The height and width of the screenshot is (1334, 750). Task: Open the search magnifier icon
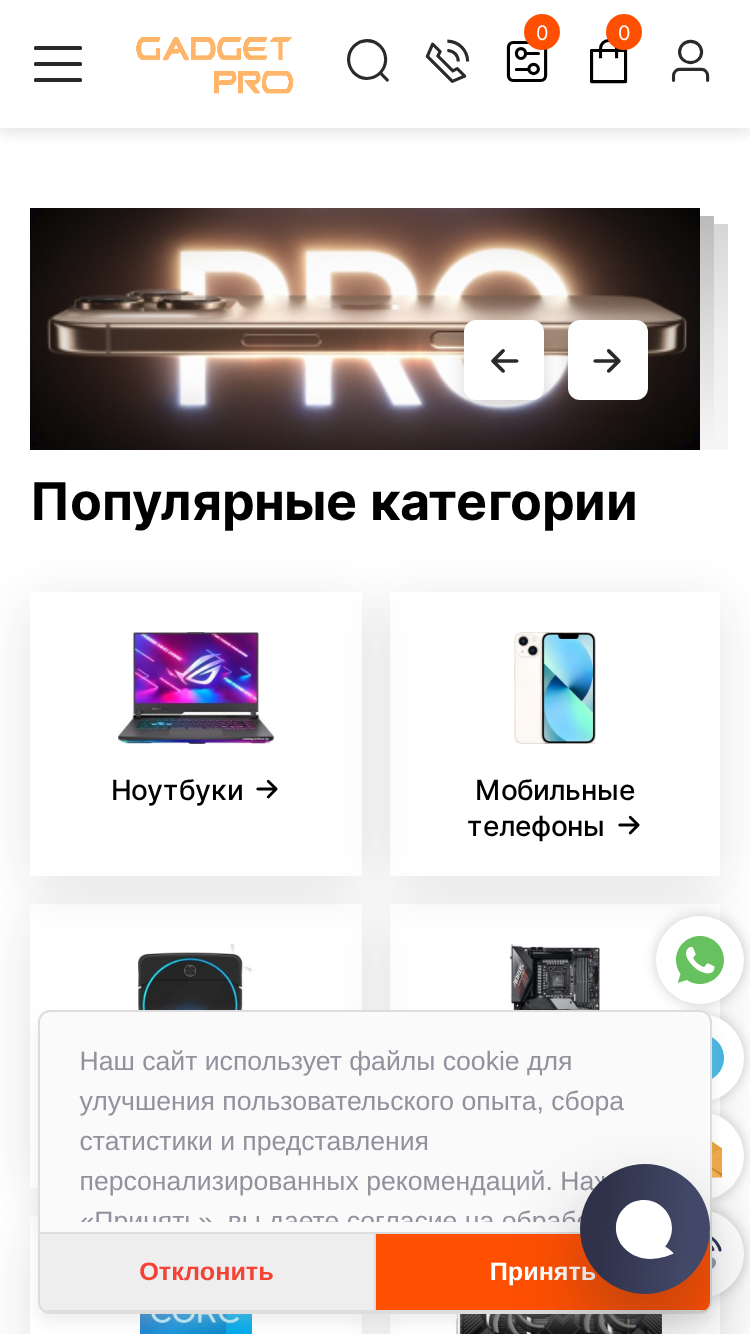(x=368, y=61)
